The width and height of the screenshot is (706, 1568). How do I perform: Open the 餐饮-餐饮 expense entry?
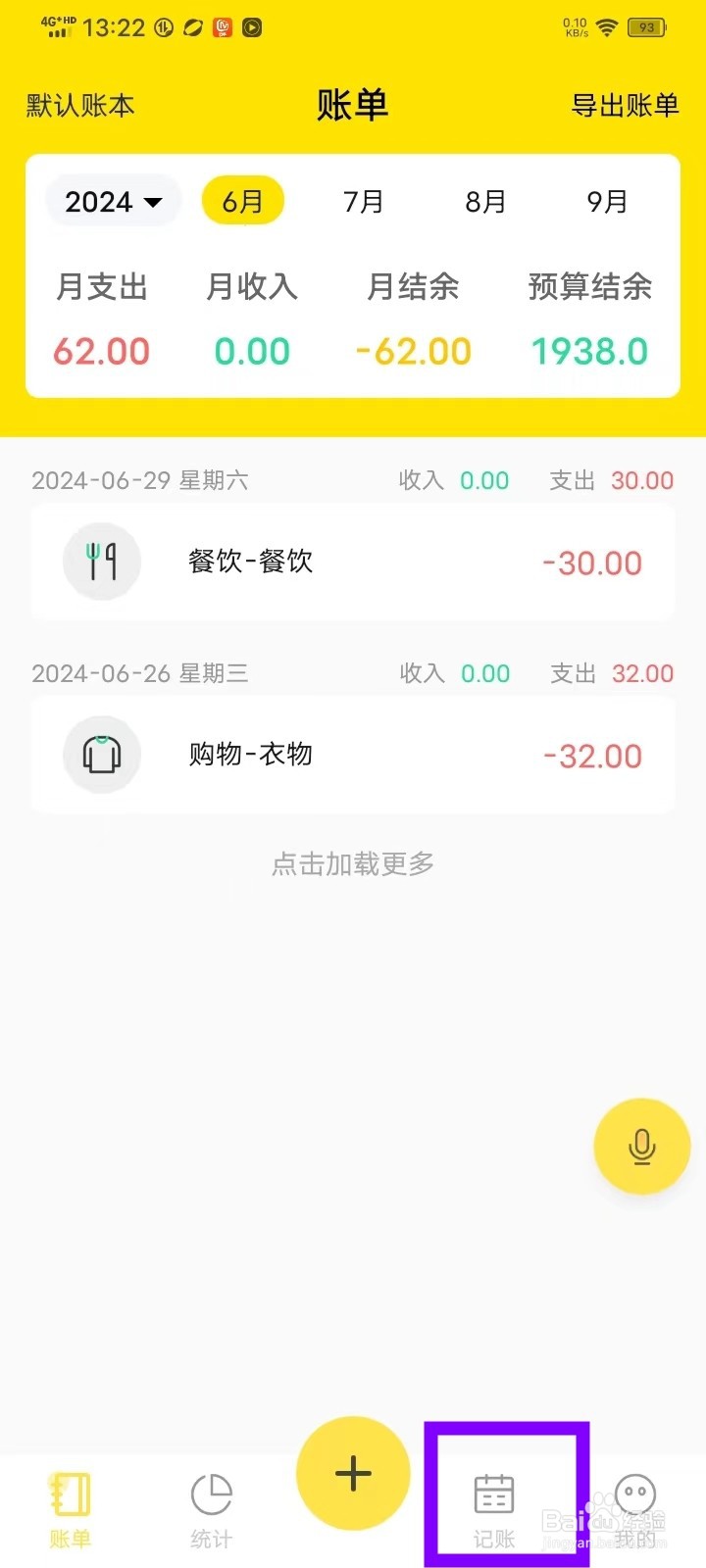click(x=353, y=562)
